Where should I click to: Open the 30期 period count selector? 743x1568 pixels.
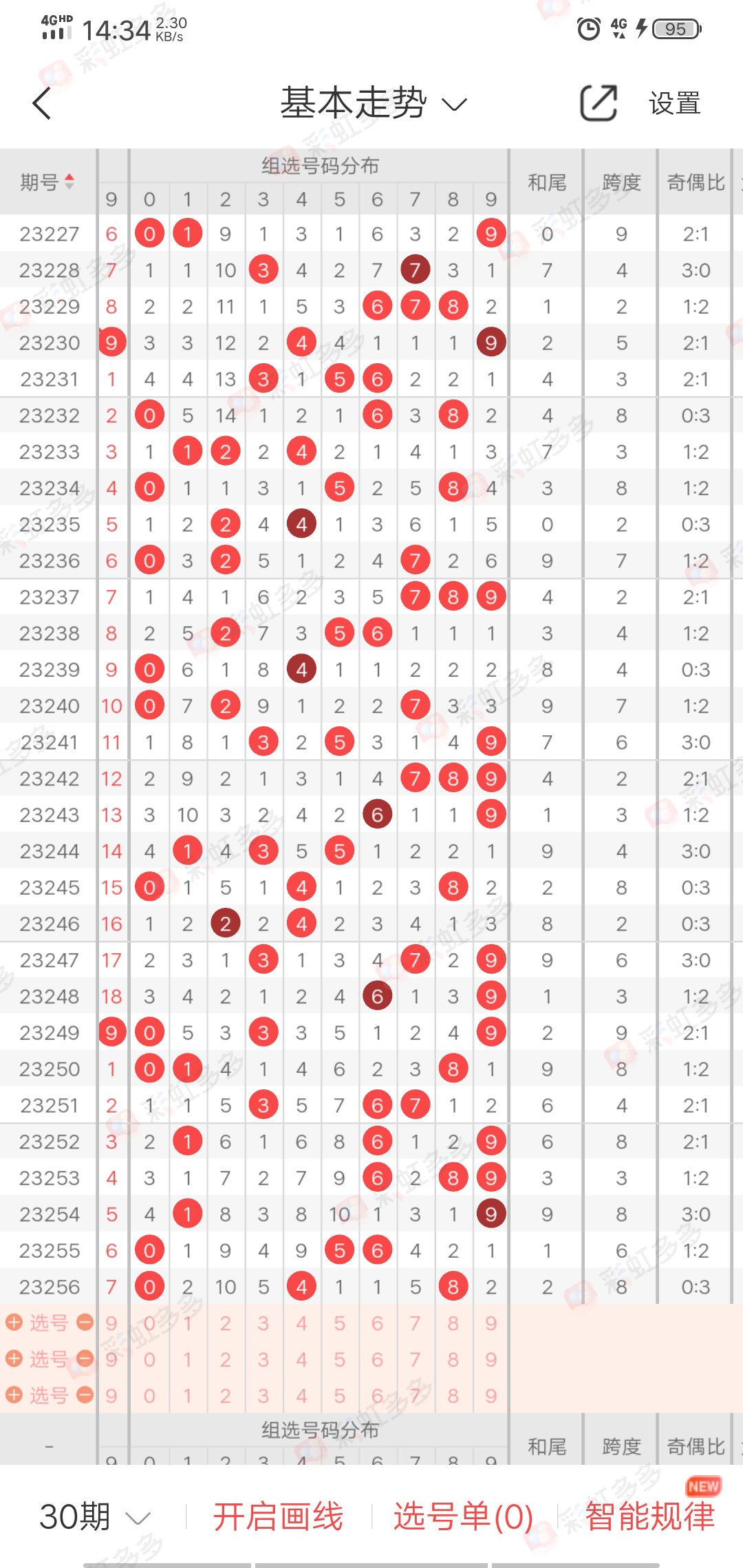click(x=94, y=1516)
